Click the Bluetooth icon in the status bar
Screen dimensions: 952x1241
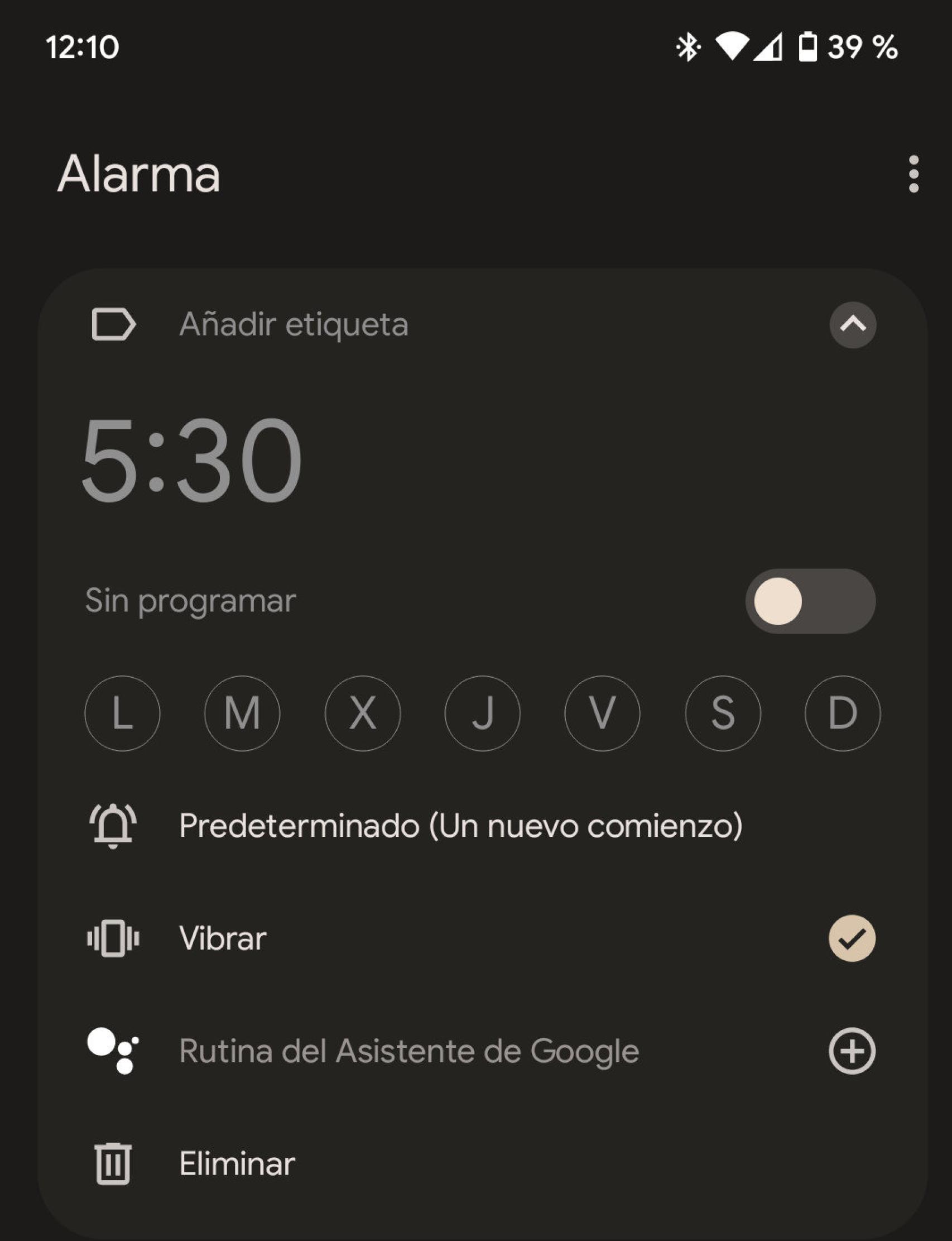click(x=689, y=46)
